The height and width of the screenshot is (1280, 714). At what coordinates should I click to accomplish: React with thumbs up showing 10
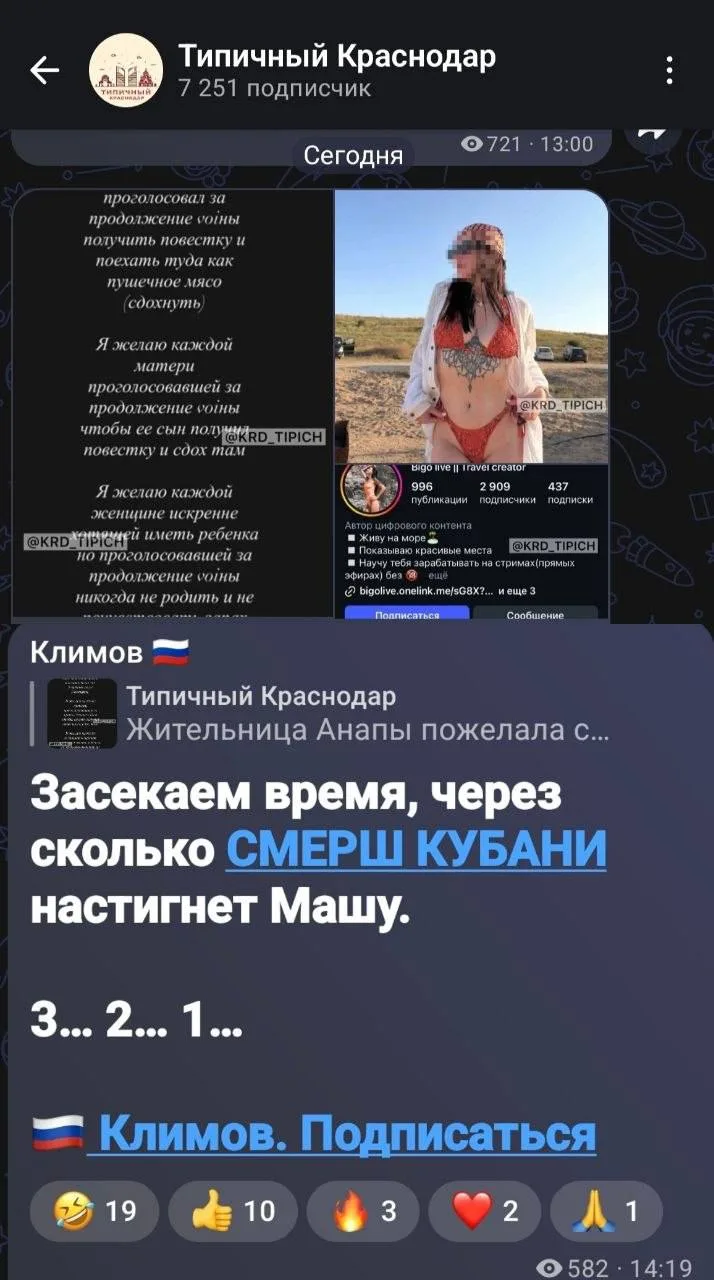(233, 1211)
